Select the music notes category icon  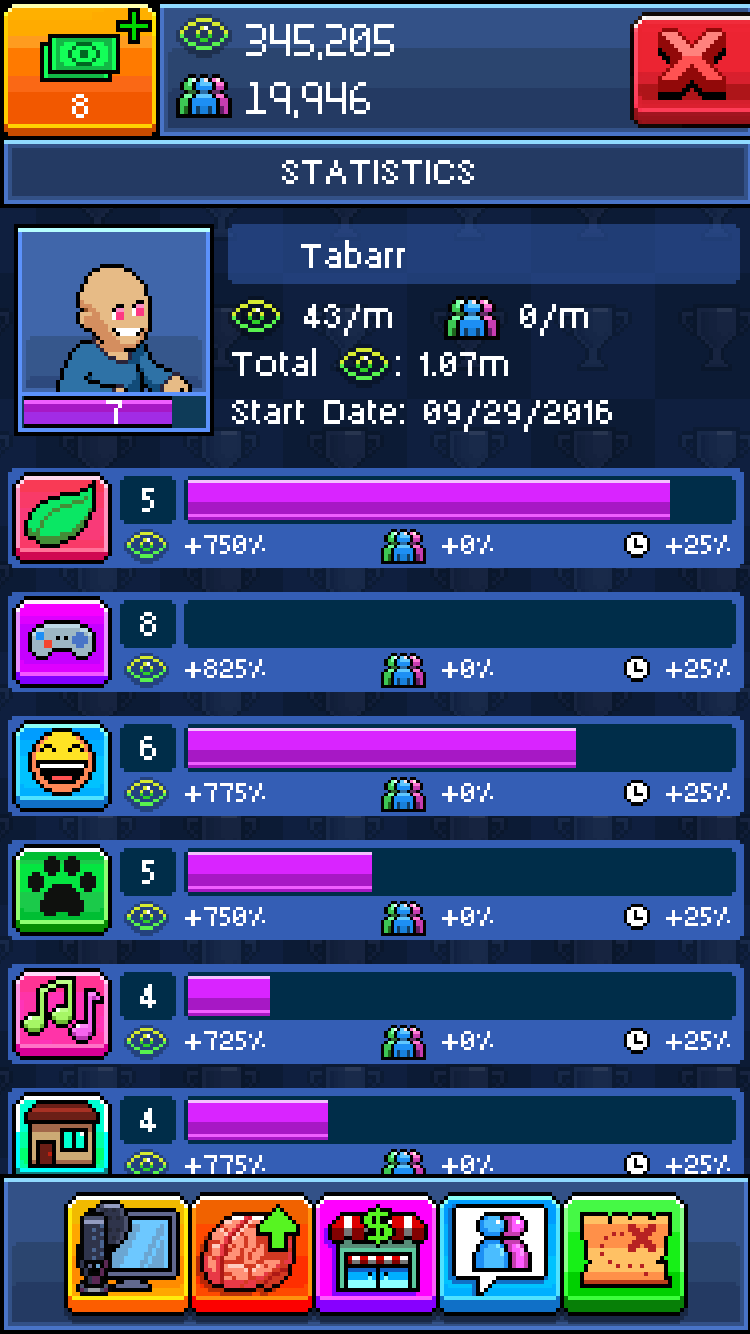tap(62, 1014)
